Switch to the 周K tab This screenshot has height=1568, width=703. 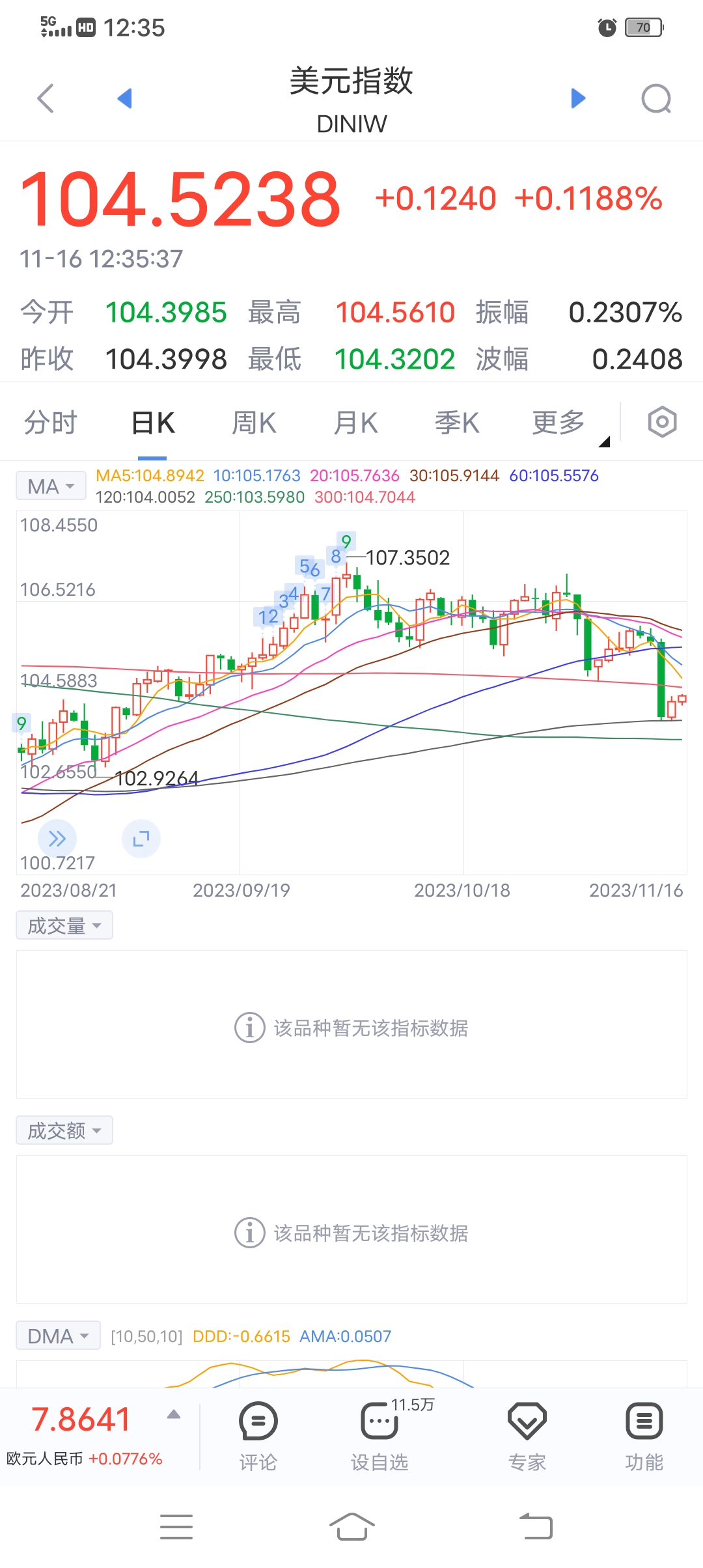point(254,423)
